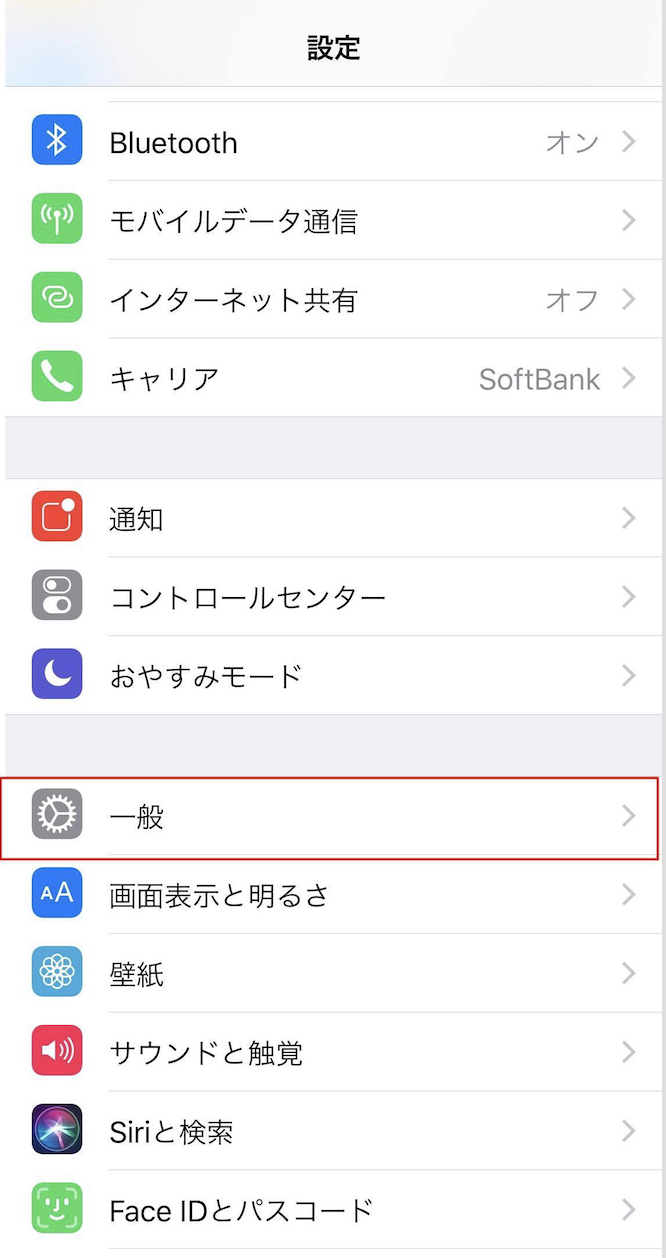Open 通知 settings
This screenshot has height=1258, width=666.
point(333,517)
